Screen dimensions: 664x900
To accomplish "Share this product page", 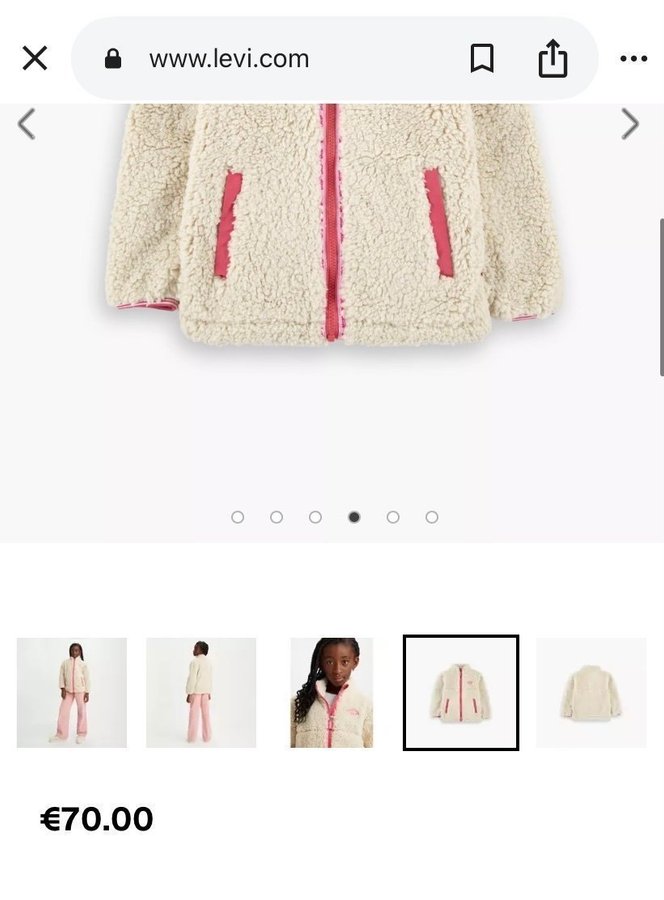I will coord(552,59).
